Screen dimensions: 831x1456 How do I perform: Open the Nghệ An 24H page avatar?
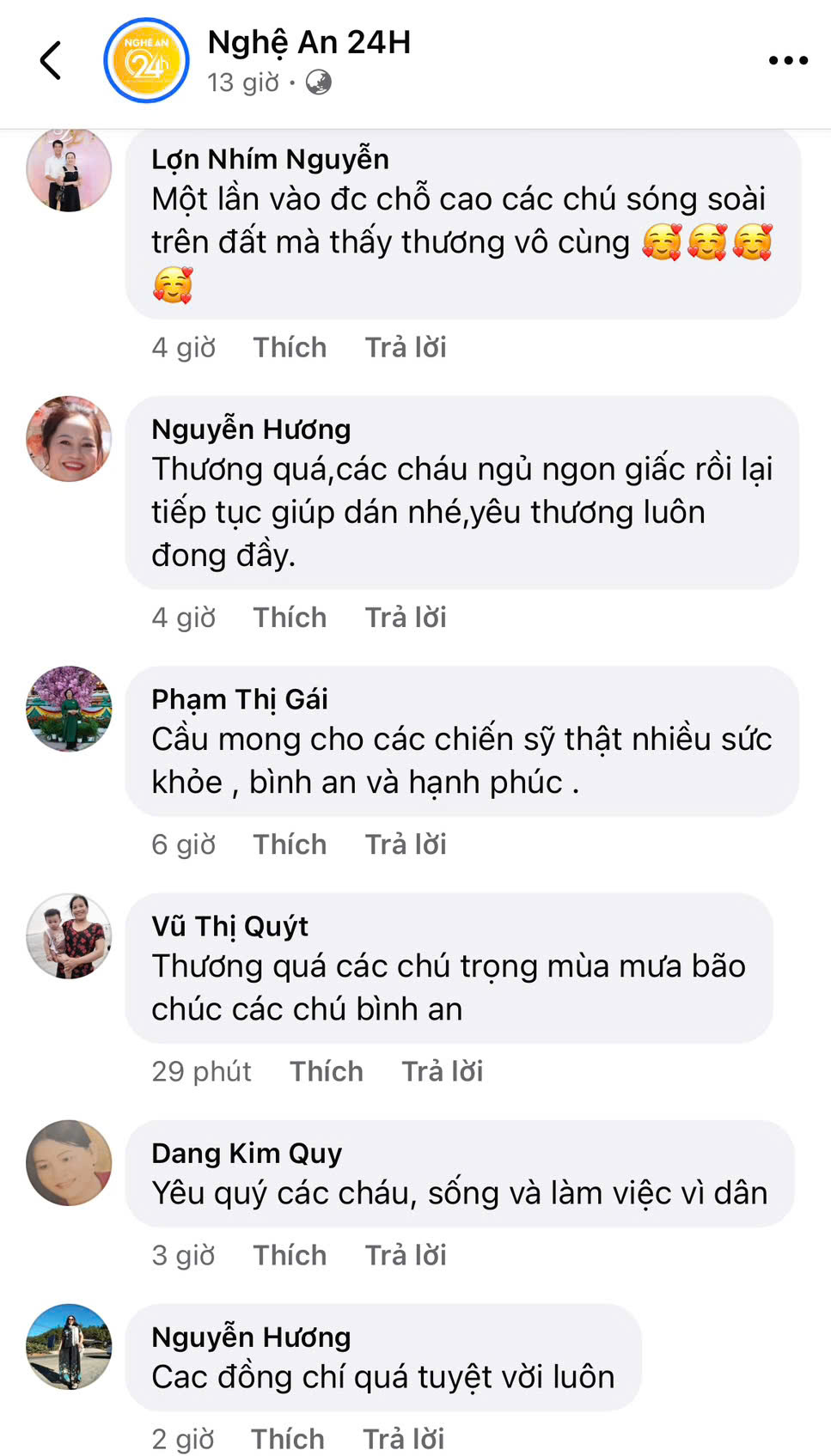[146, 61]
